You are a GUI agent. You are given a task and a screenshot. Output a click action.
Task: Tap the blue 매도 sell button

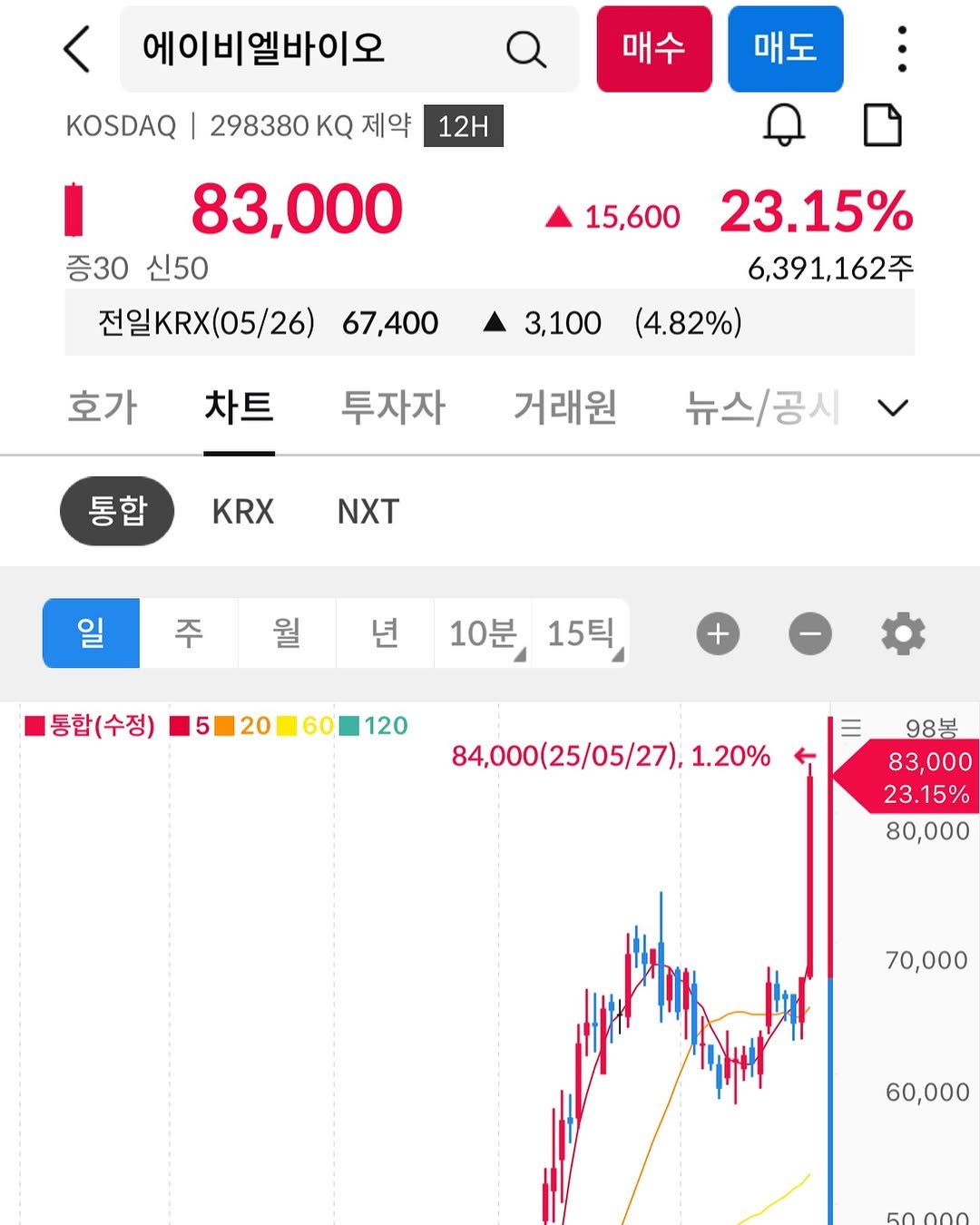785,49
